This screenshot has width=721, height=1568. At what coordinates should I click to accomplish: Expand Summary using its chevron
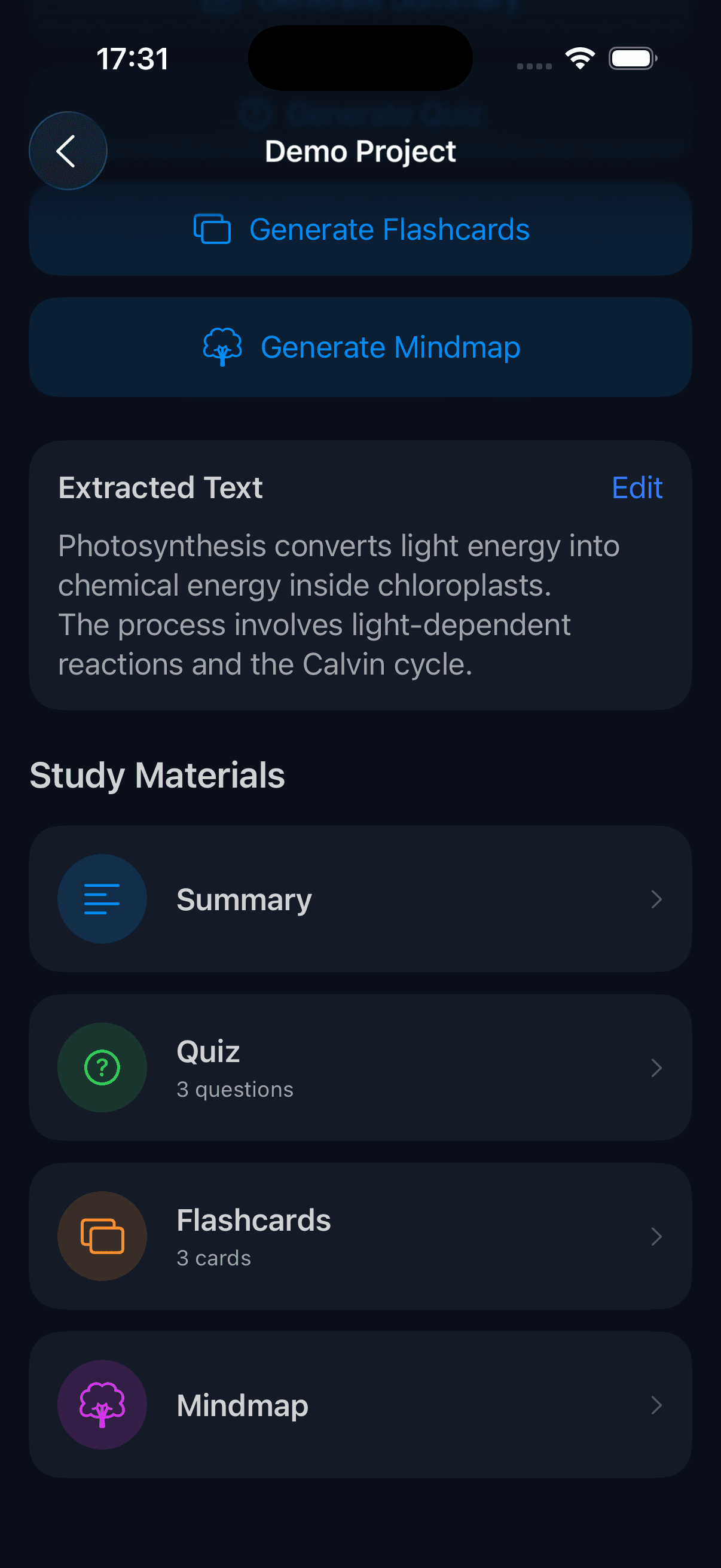657,899
